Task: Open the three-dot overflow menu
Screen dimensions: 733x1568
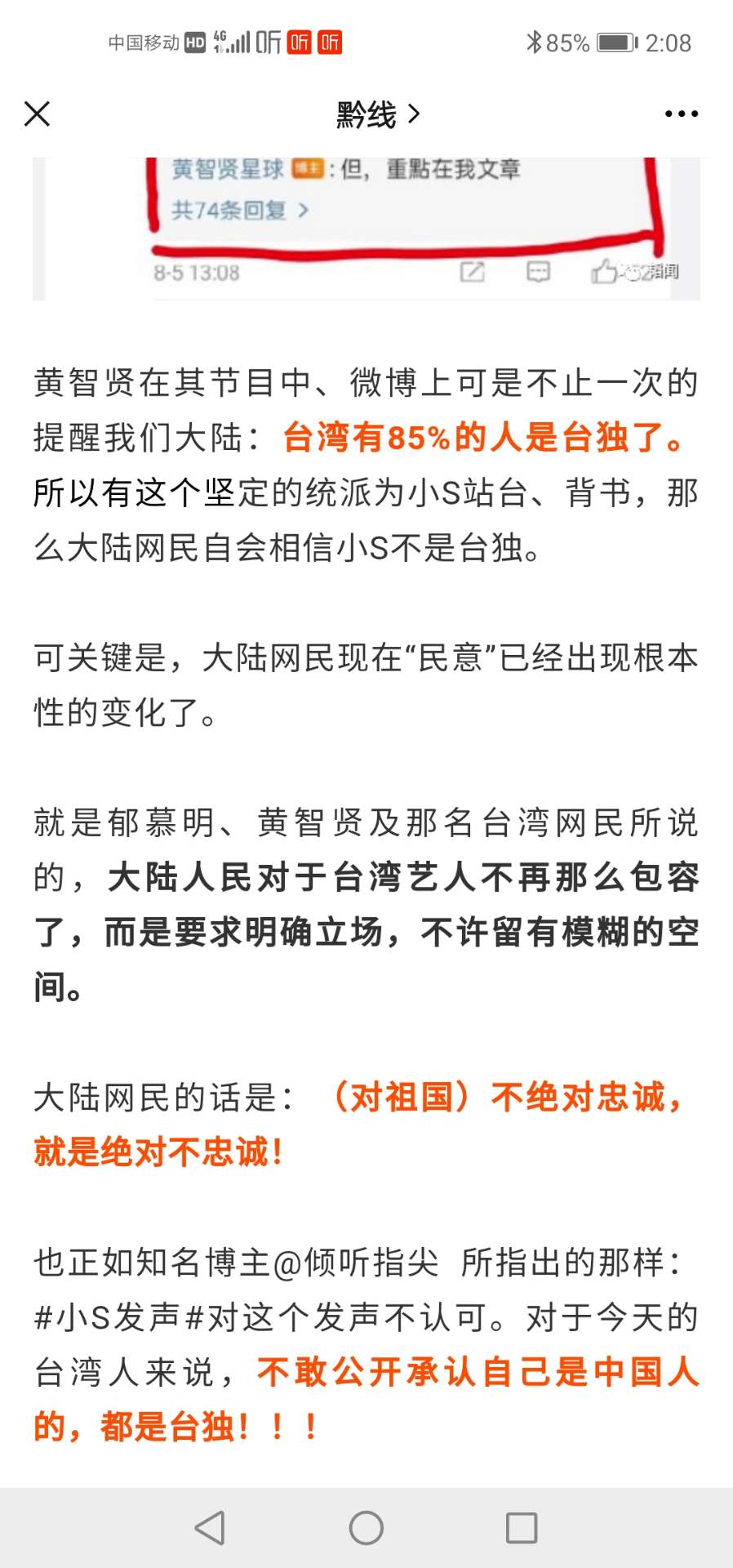Action: coord(682,114)
